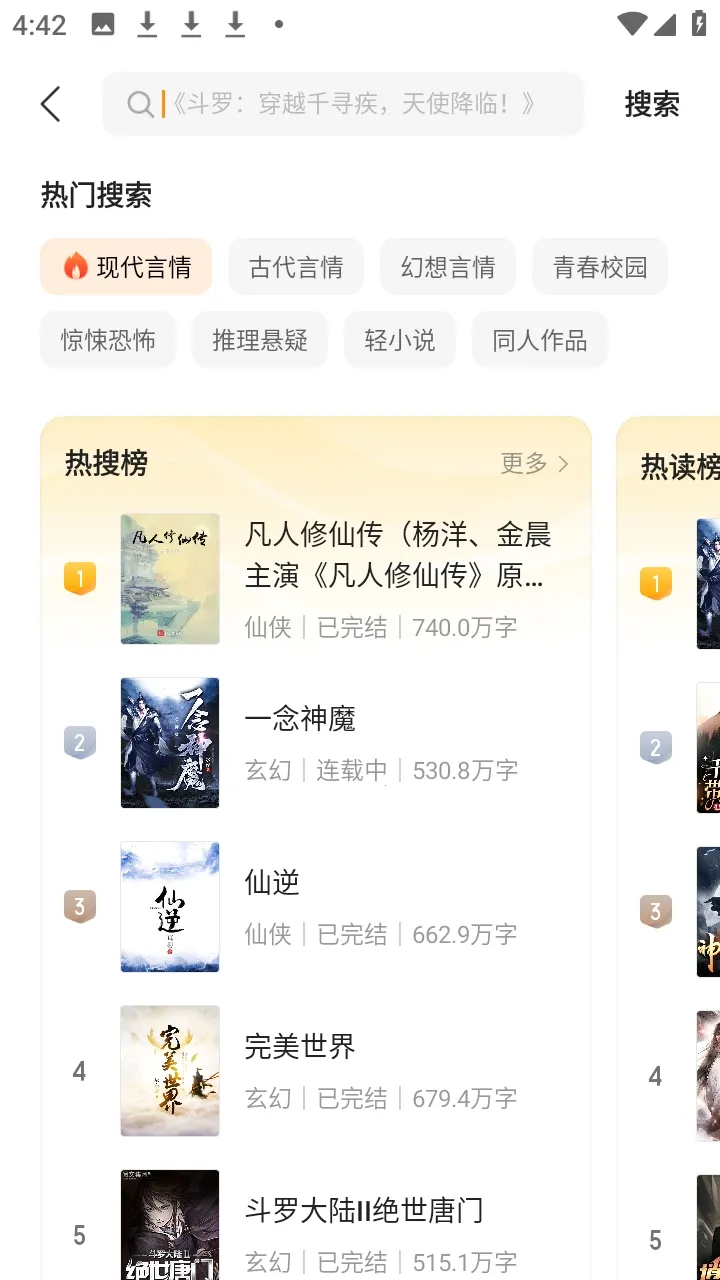
Task: Select the 同人作品 genre chip
Action: pos(540,340)
